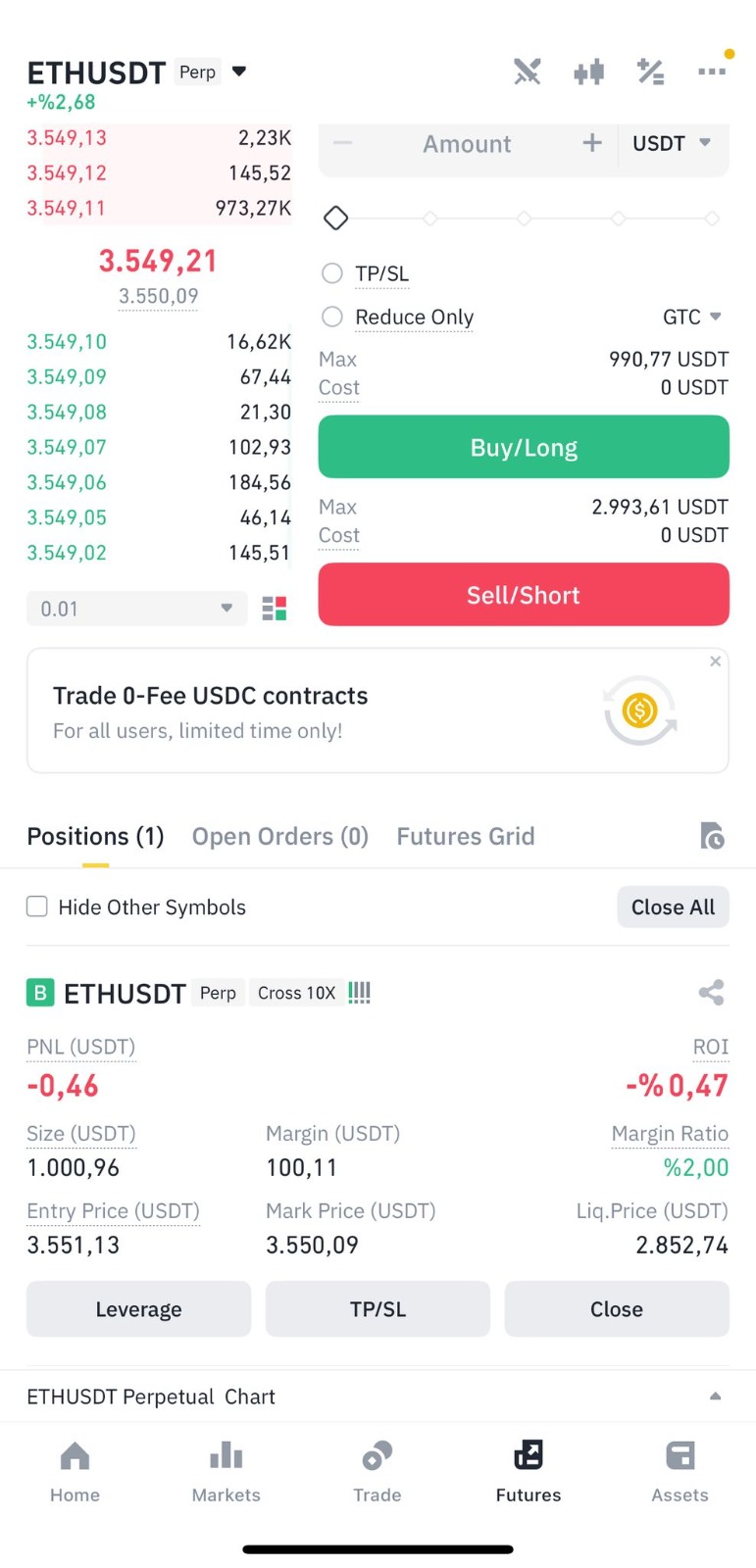Adjust Leverage for ETHUSDT position
Screen dimensions: 756x1568
pos(138,1308)
